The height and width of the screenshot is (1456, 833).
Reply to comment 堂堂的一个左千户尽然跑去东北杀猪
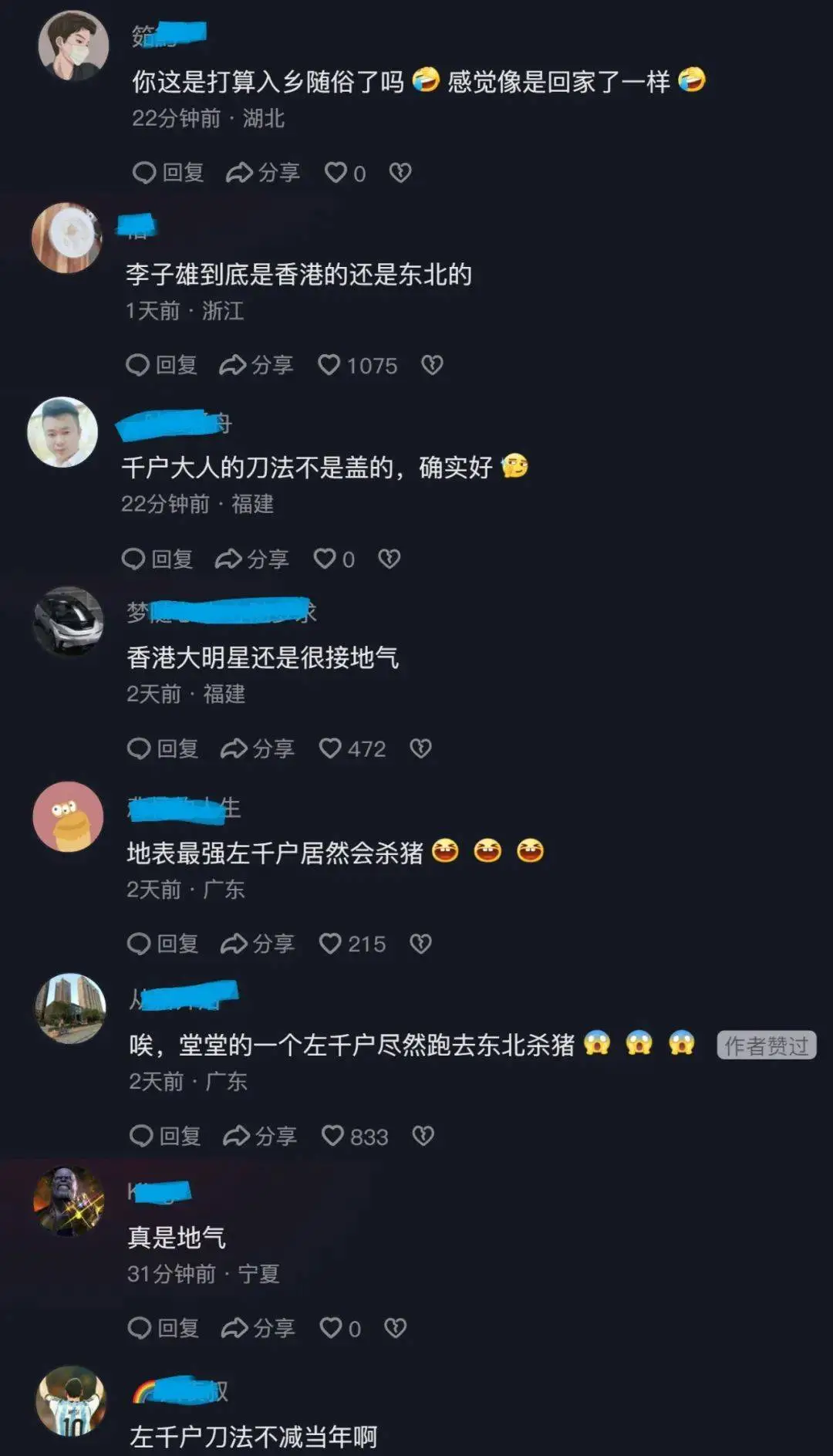pyautogui.click(x=165, y=1136)
